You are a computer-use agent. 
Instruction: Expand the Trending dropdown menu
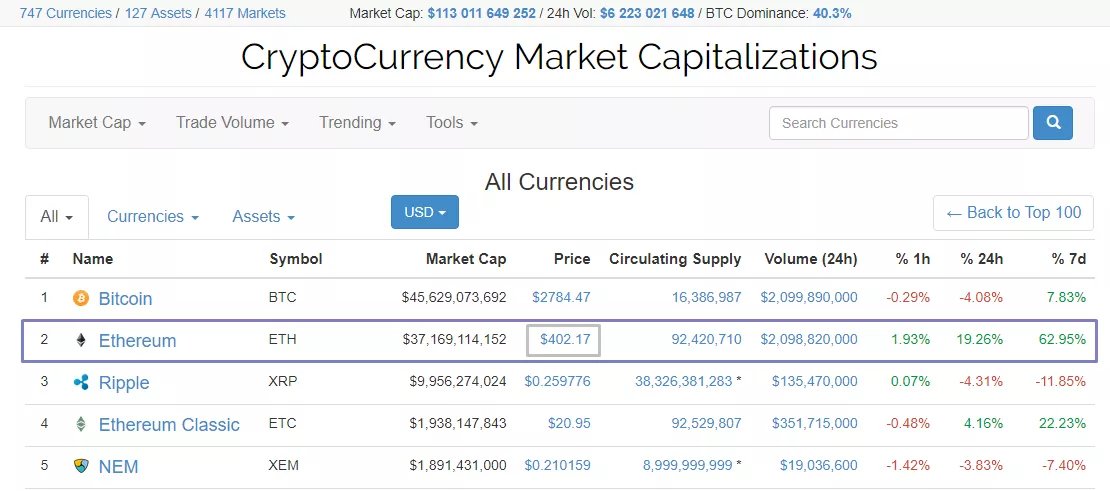tap(357, 123)
